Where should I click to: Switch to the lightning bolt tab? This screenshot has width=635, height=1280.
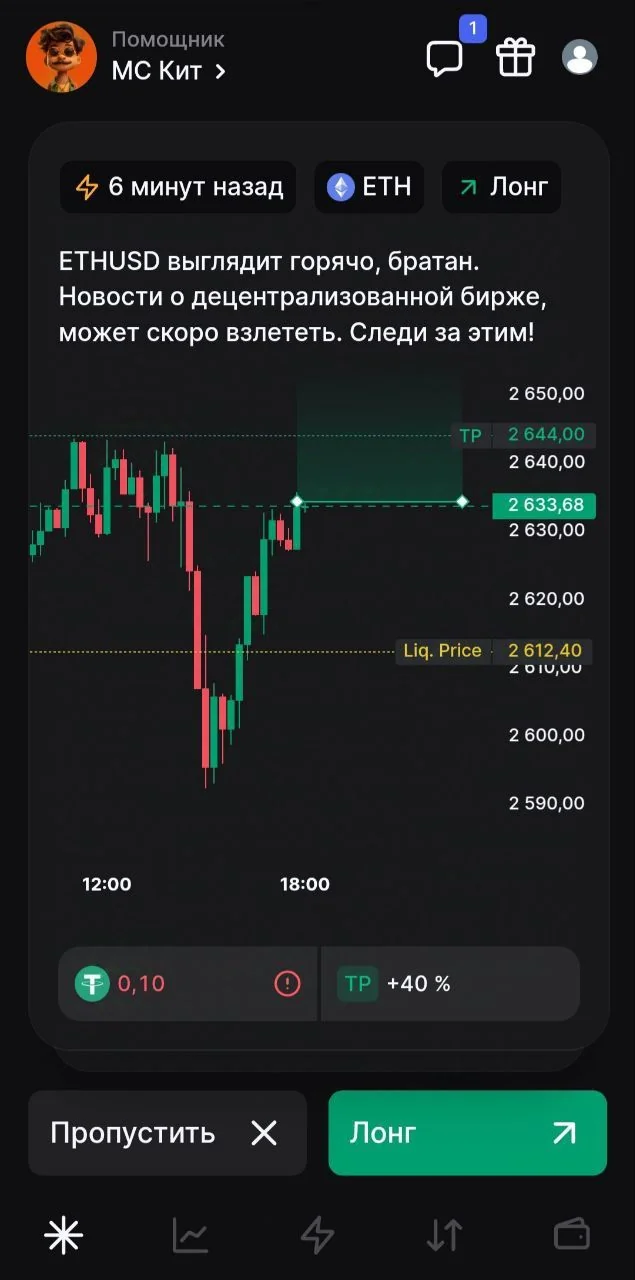pos(317,1236)
